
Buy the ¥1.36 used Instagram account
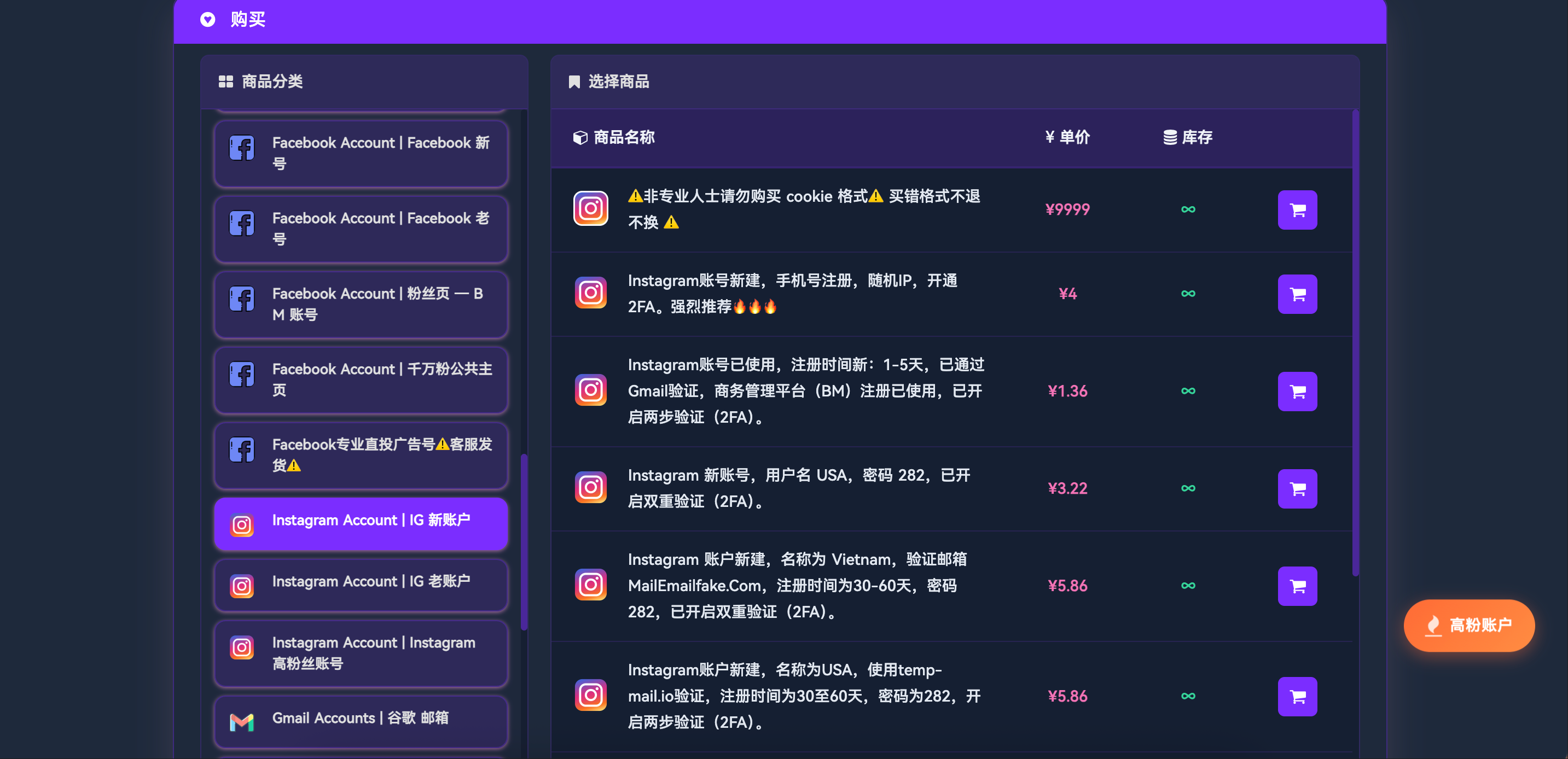(x=1297, y=391)
